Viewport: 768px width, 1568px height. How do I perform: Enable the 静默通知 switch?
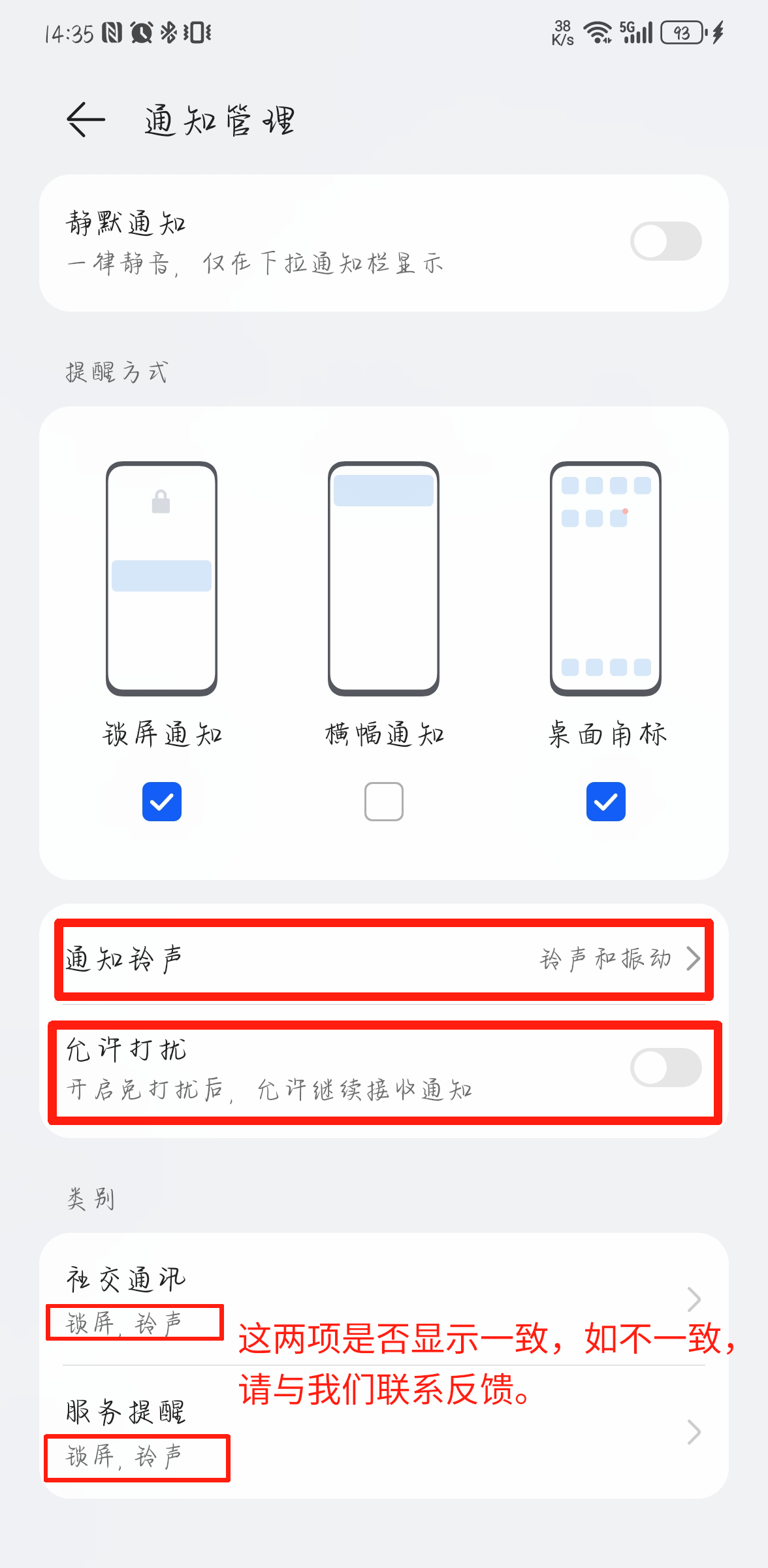pyautogui.click(x=665, y=241)
